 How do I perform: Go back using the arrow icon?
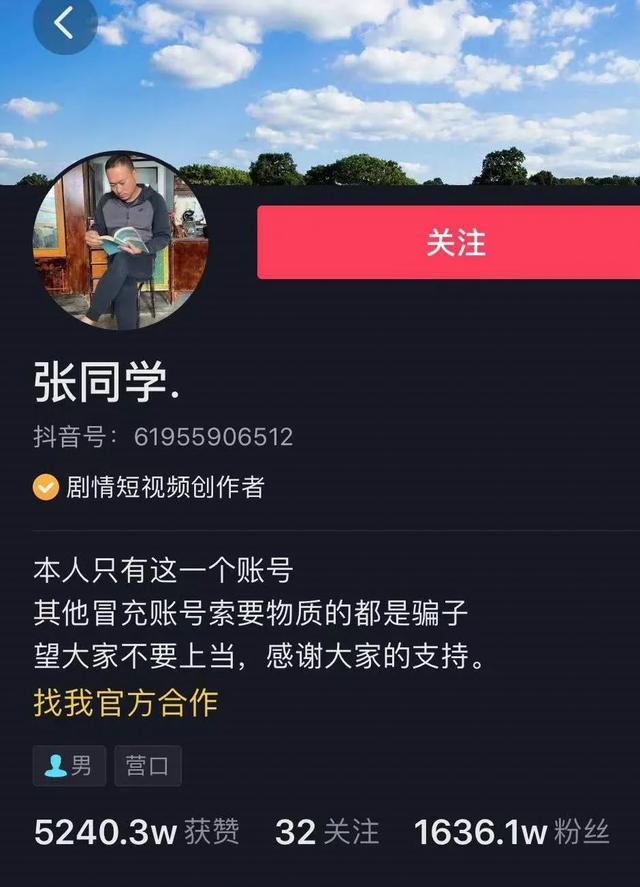pyautogui.click(x=64, y=22)
